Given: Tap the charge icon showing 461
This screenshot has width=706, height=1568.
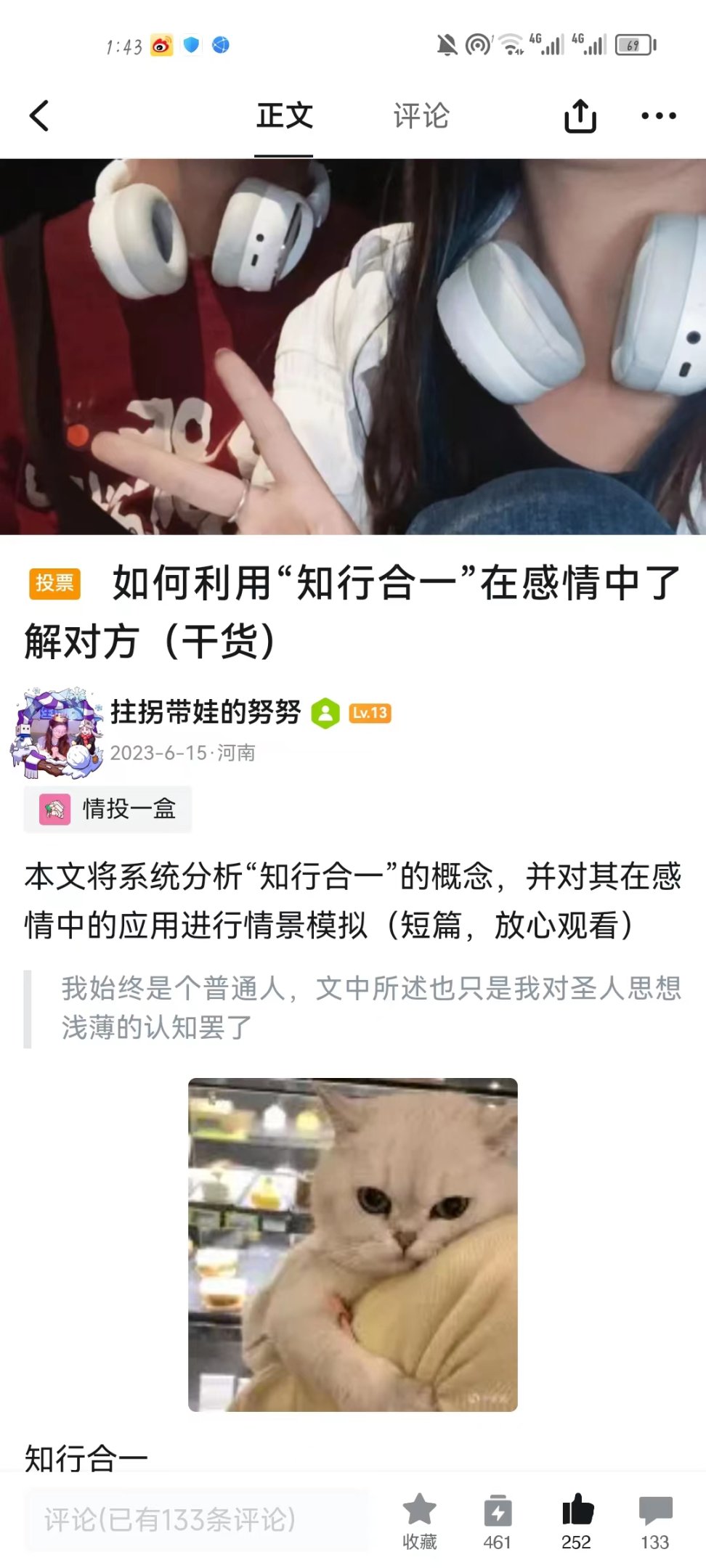Looking at the screenshot, I should pos(498,1520).
